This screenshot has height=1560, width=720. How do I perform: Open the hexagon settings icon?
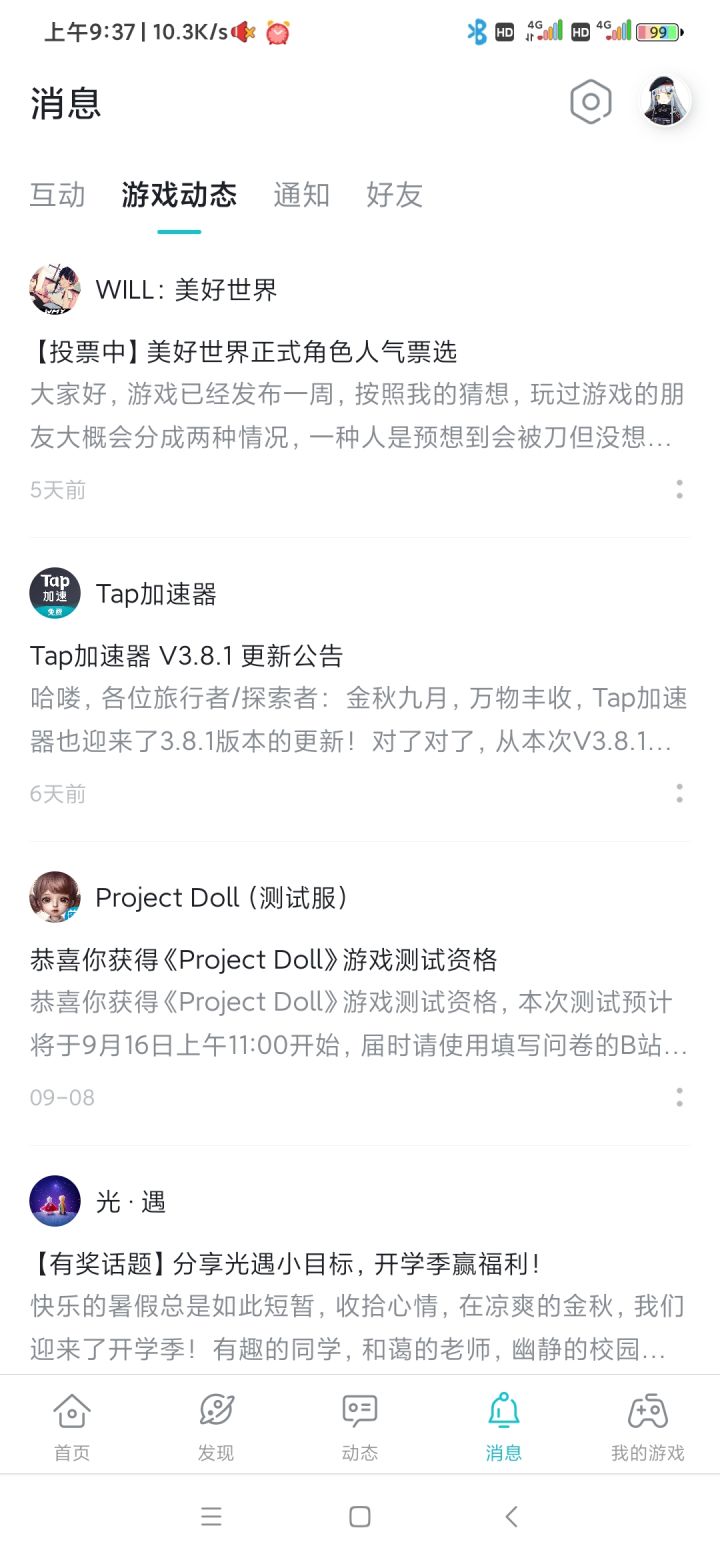coord(590,102)
